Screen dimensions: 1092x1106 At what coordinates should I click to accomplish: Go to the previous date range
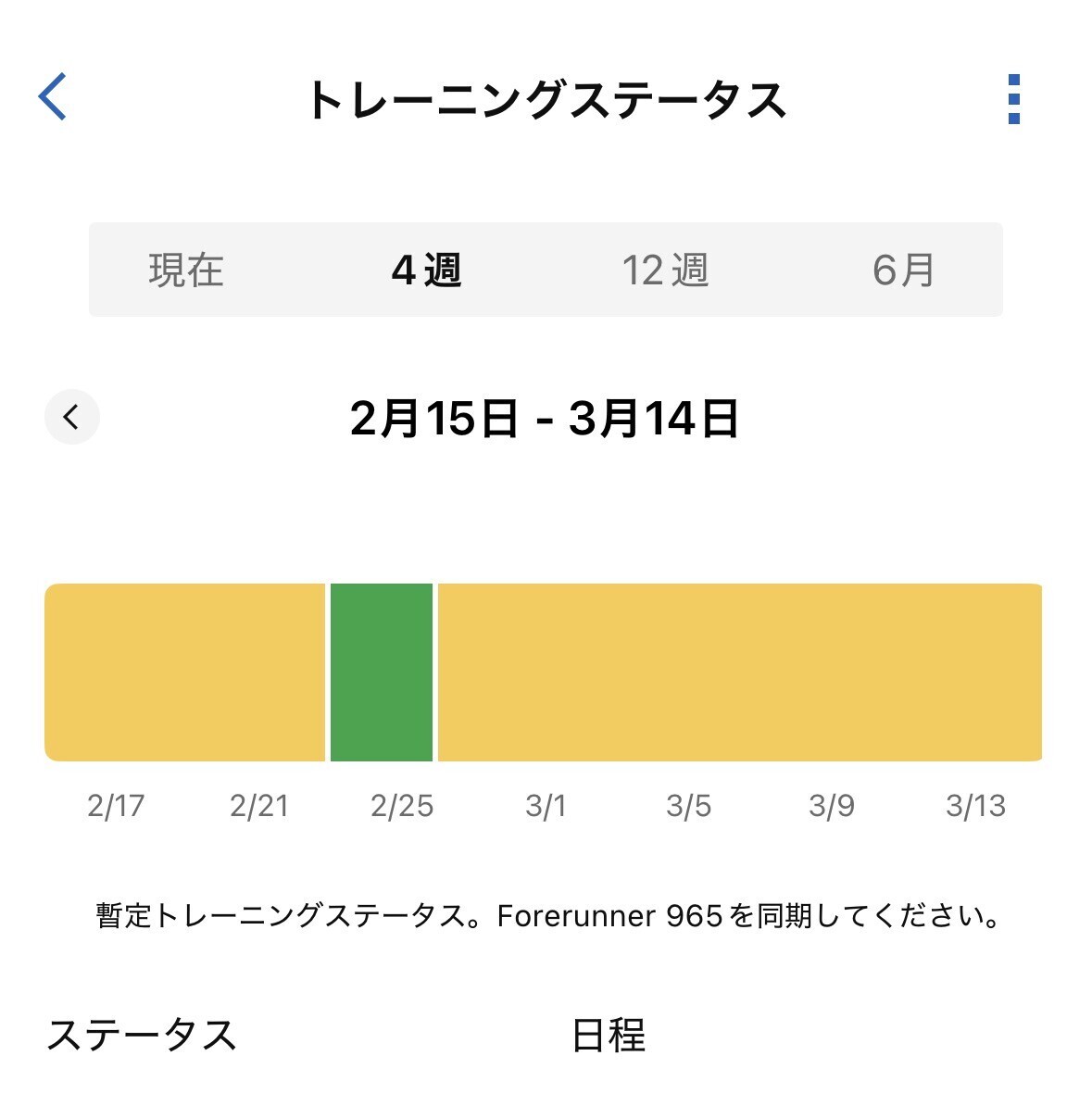72,417
